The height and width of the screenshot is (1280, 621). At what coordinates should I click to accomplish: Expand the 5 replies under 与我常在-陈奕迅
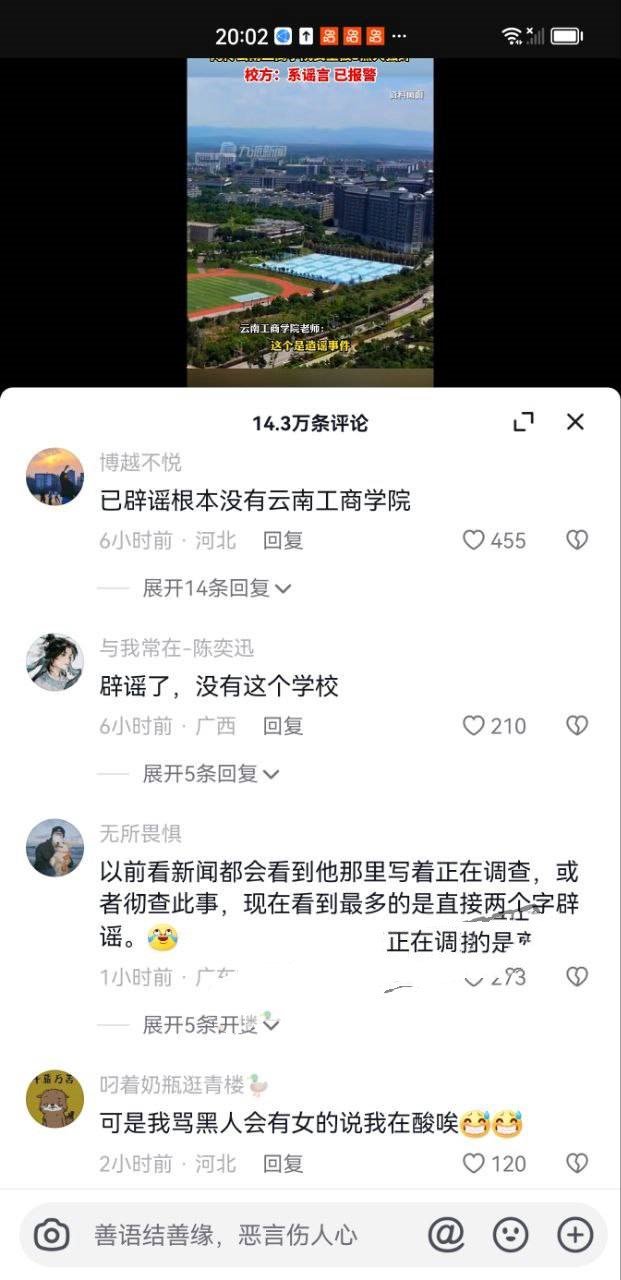210,773
